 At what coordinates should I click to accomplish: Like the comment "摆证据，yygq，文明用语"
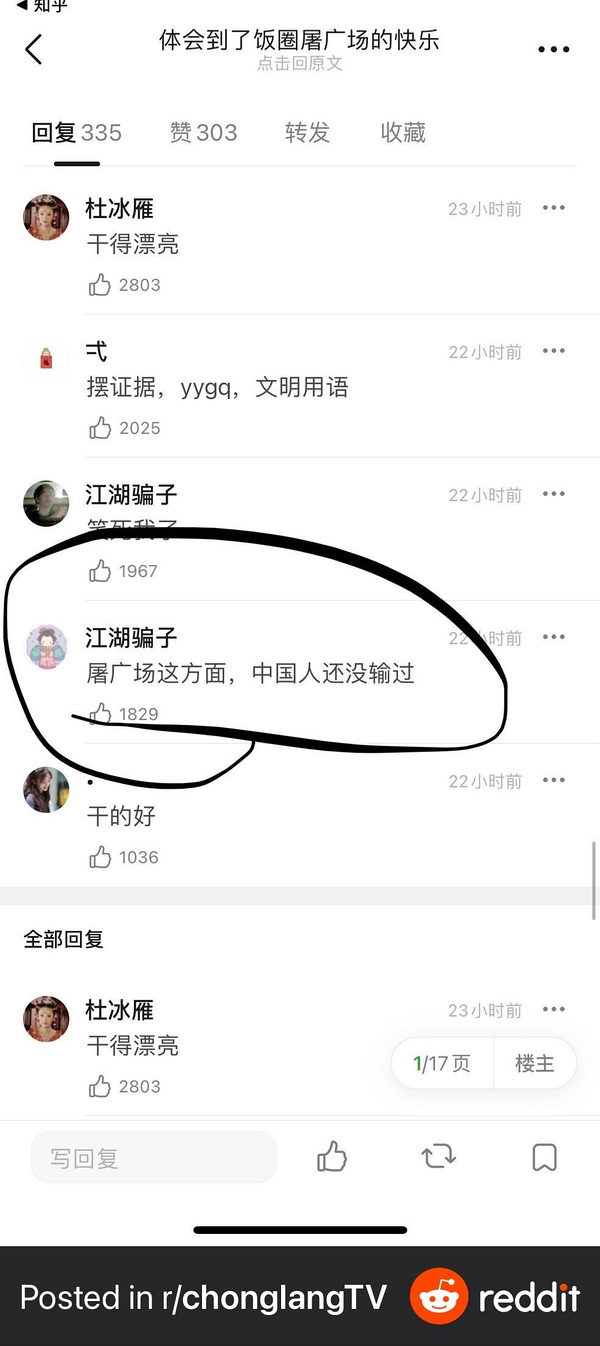(x=100, y=428)
